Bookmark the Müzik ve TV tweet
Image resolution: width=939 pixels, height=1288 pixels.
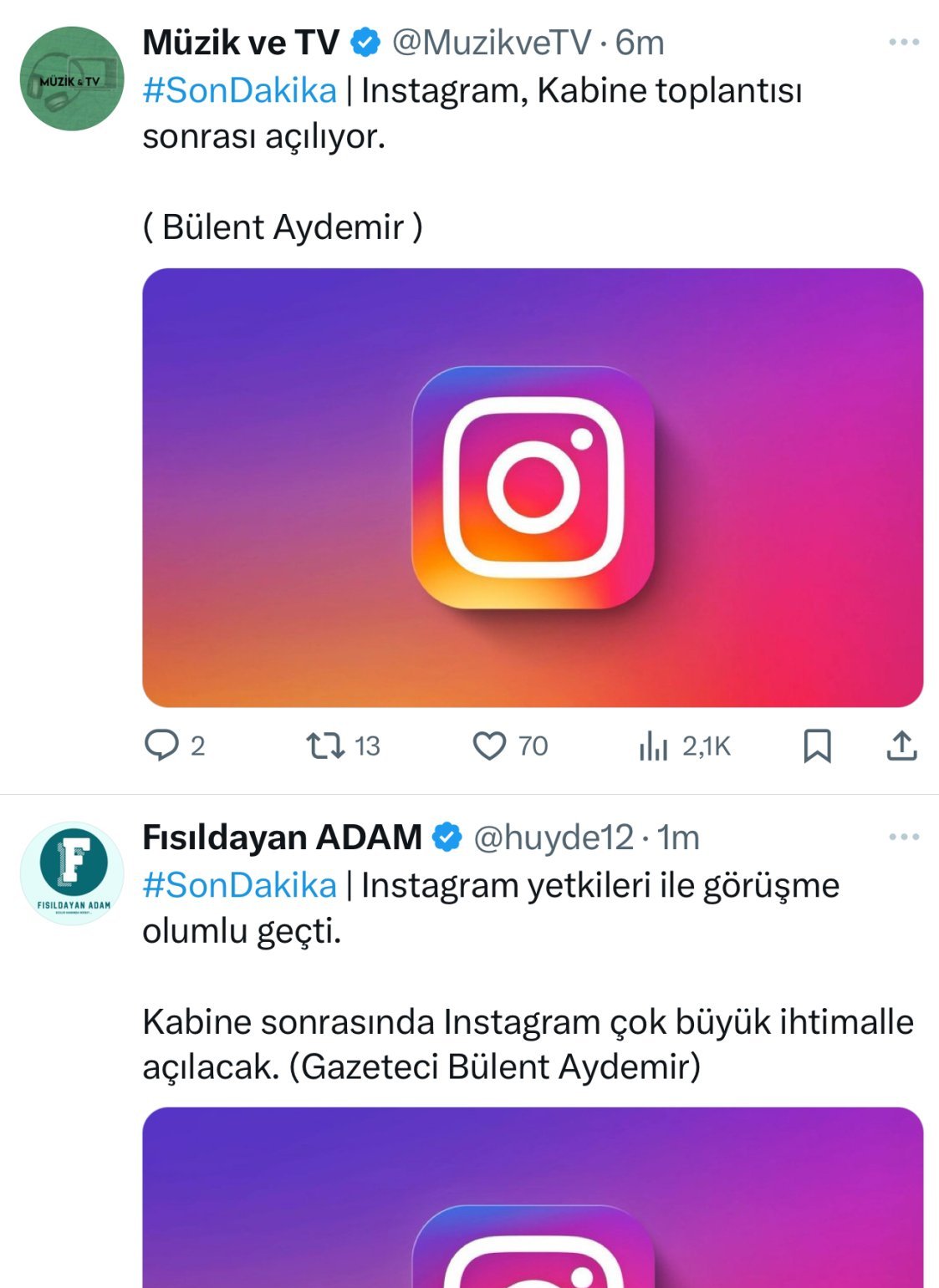(817, 746)
